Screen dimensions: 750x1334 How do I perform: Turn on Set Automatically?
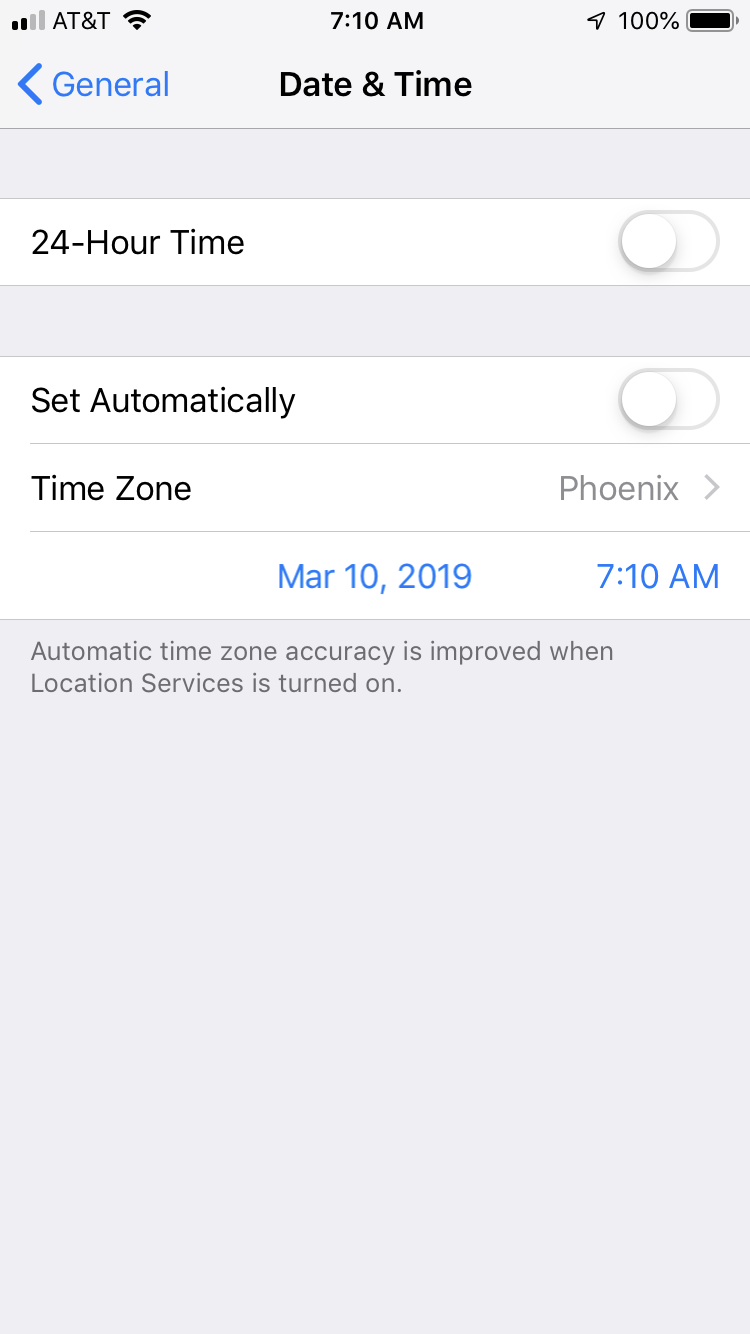click(x=669, y=400)
